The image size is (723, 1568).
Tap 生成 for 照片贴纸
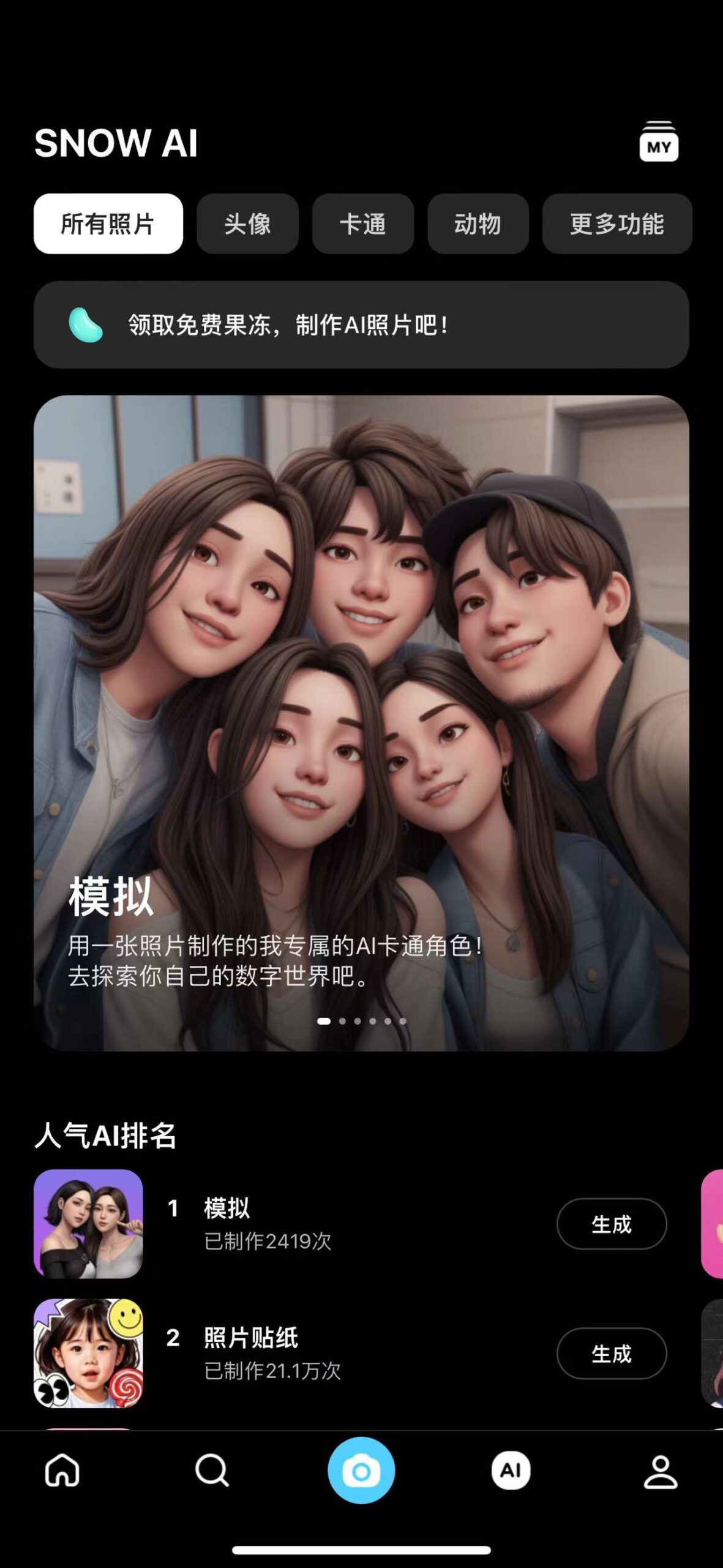point(611,1354)
